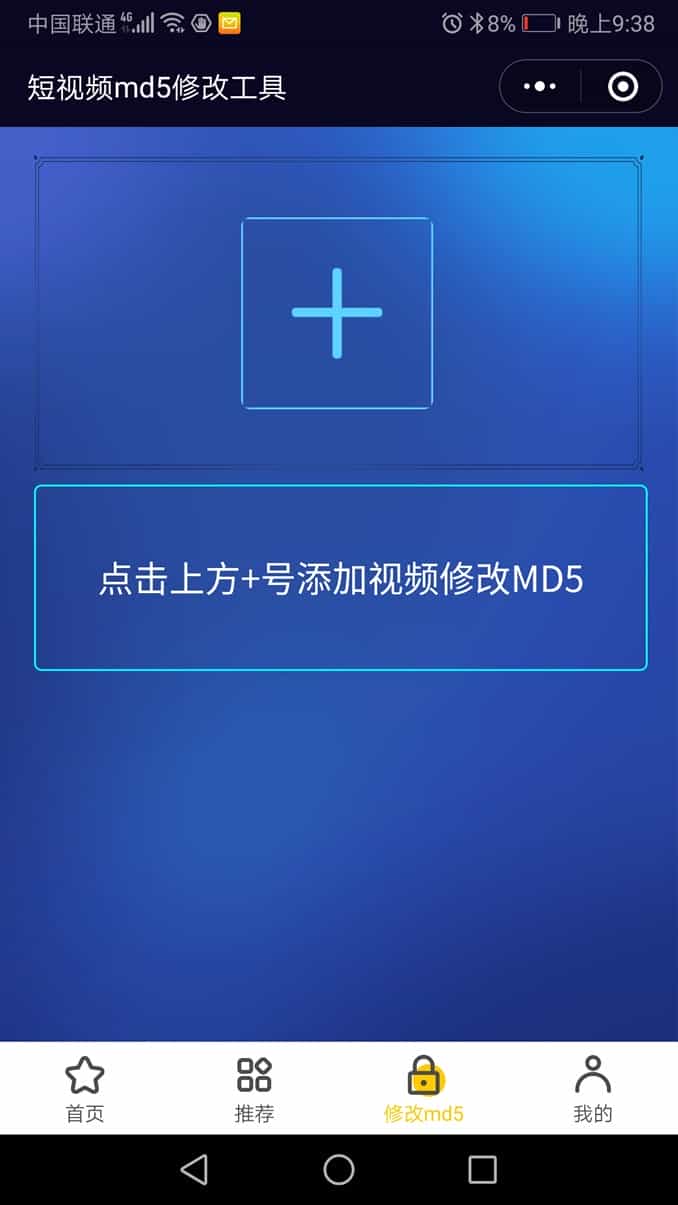Image resolution: width=678 pixels, height=1205 pixels.
Task: Tap the plus box to add a video
Action: 337,313
